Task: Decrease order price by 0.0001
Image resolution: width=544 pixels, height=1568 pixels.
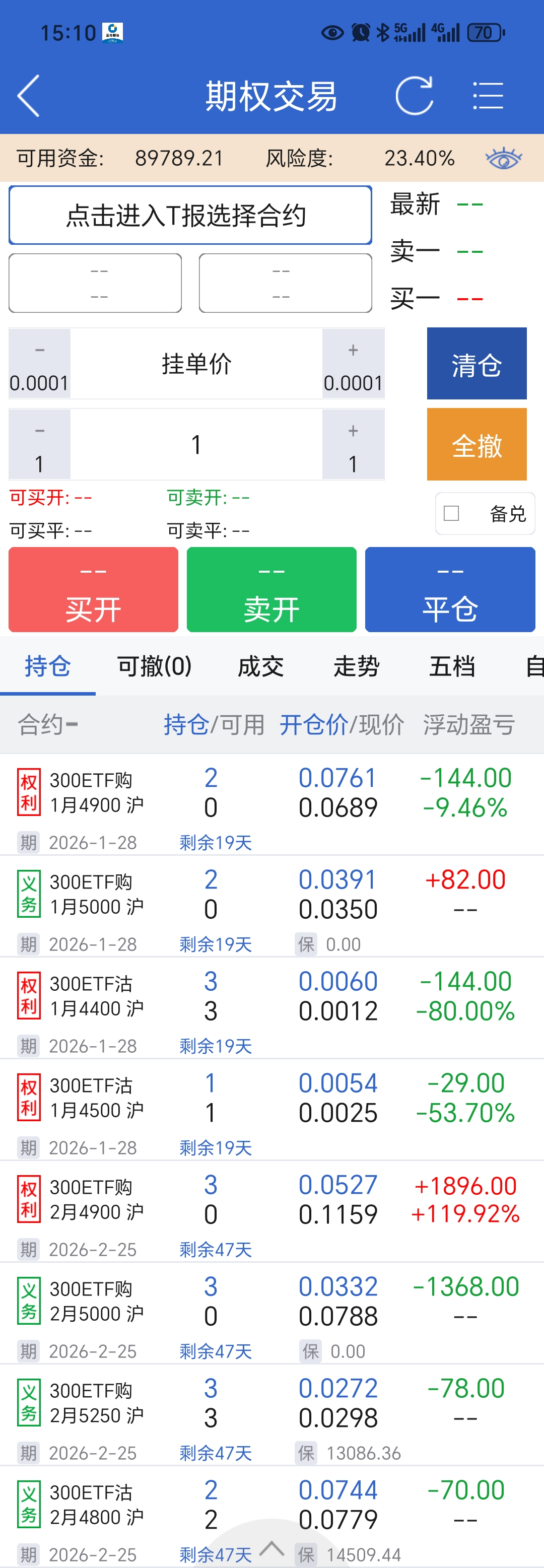Action: (40, 364)
